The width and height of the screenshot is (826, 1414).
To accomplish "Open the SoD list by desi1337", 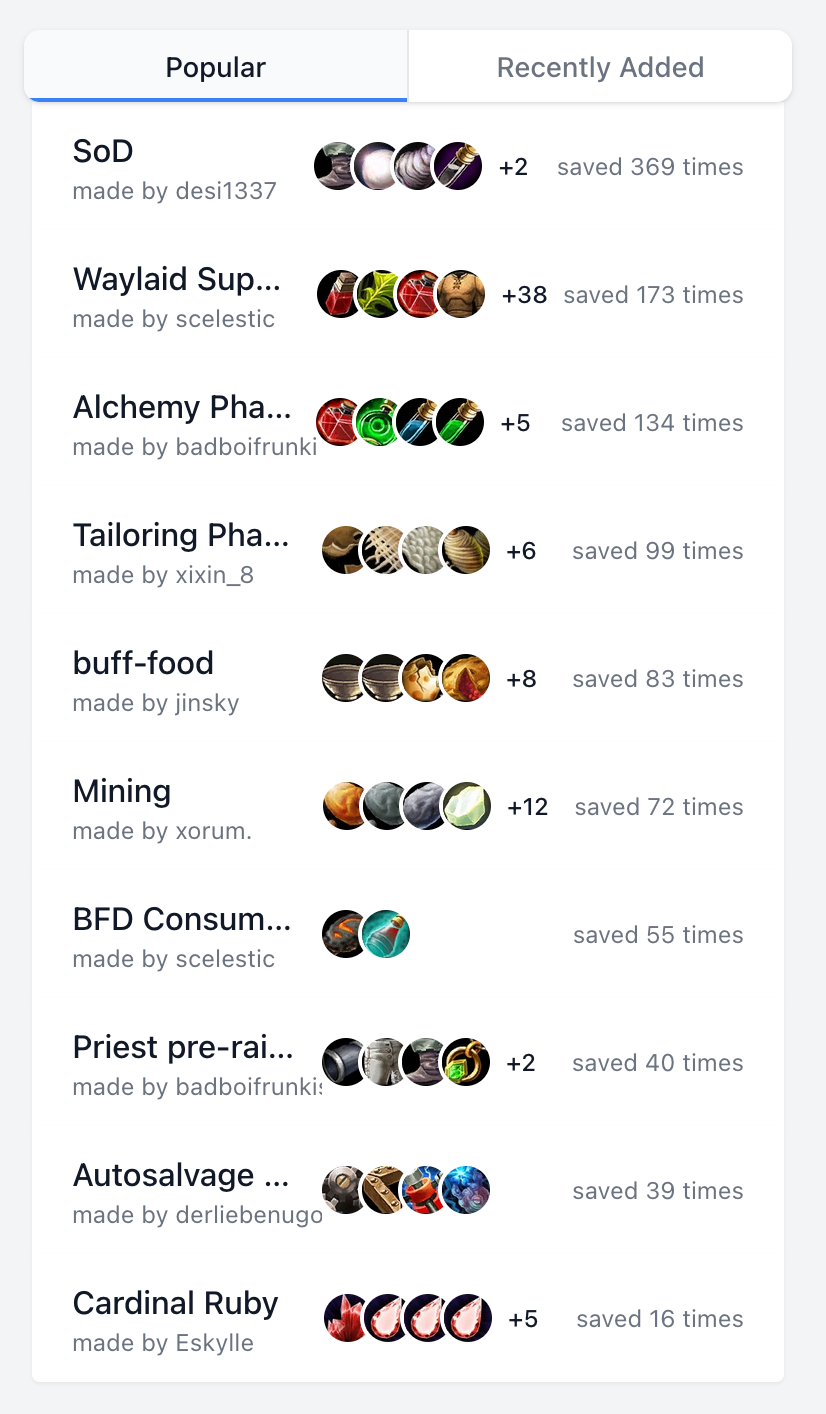I will pyautogui.click(x=103, y=152).
